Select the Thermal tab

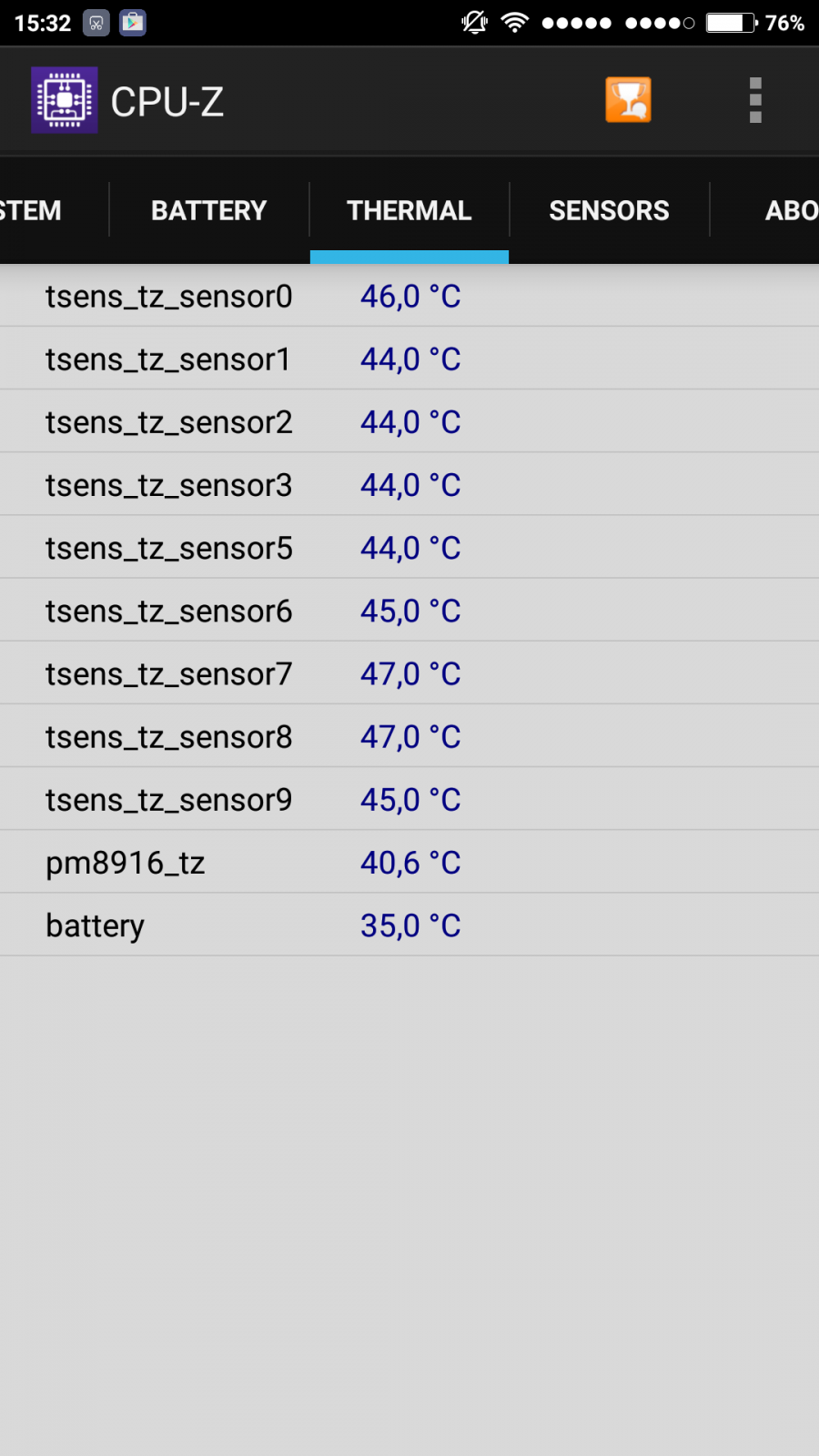[409, 210]
